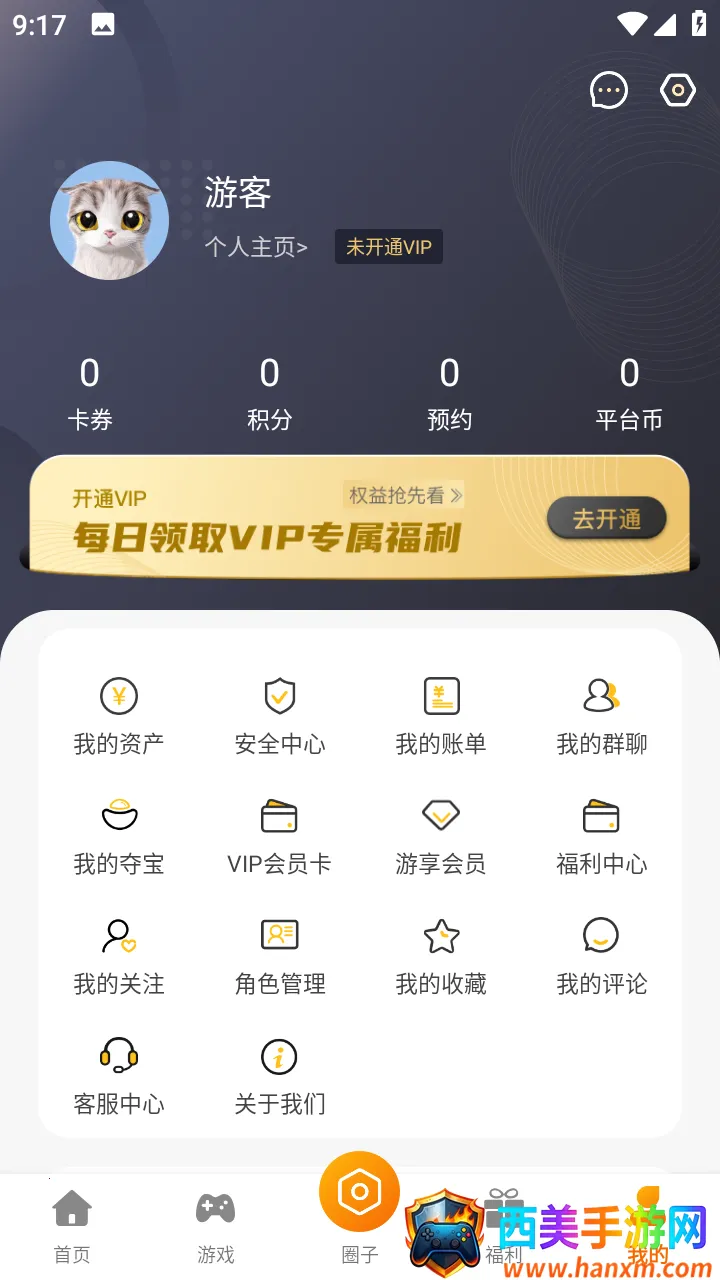Open 我的关注
The height and width of the screenshot is (1280, 720).
[x=119, y=956]
